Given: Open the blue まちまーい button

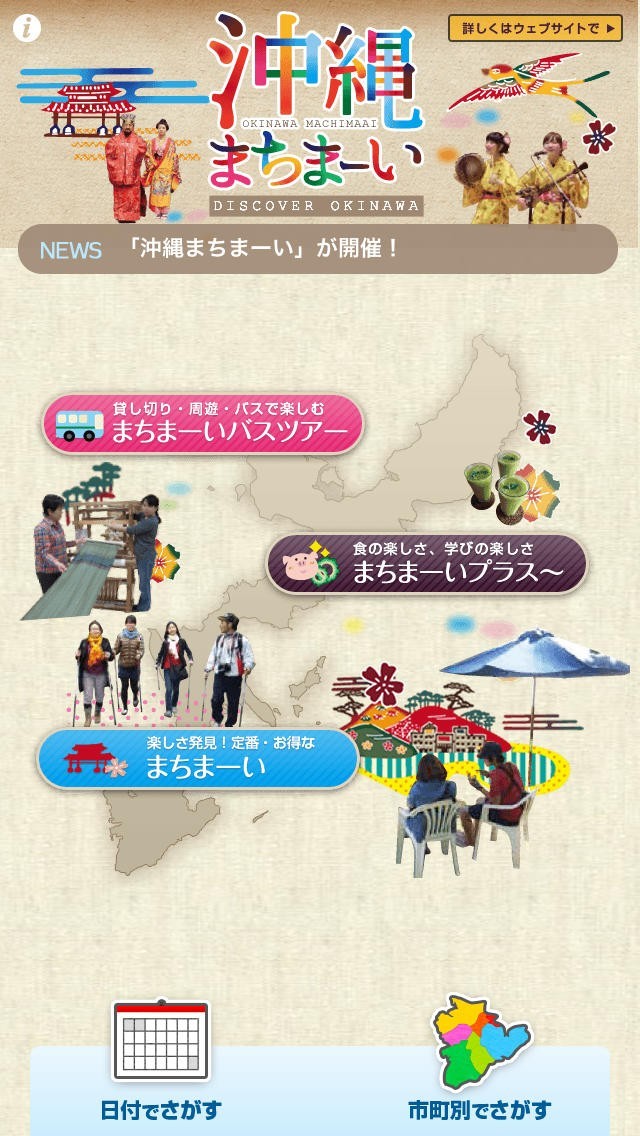Looking at the screenshot, I should click(198, 759).
